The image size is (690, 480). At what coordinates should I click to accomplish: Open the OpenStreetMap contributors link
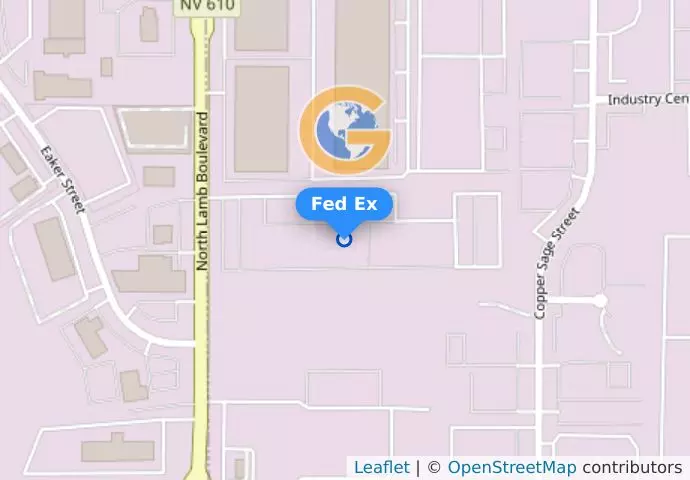511,467
